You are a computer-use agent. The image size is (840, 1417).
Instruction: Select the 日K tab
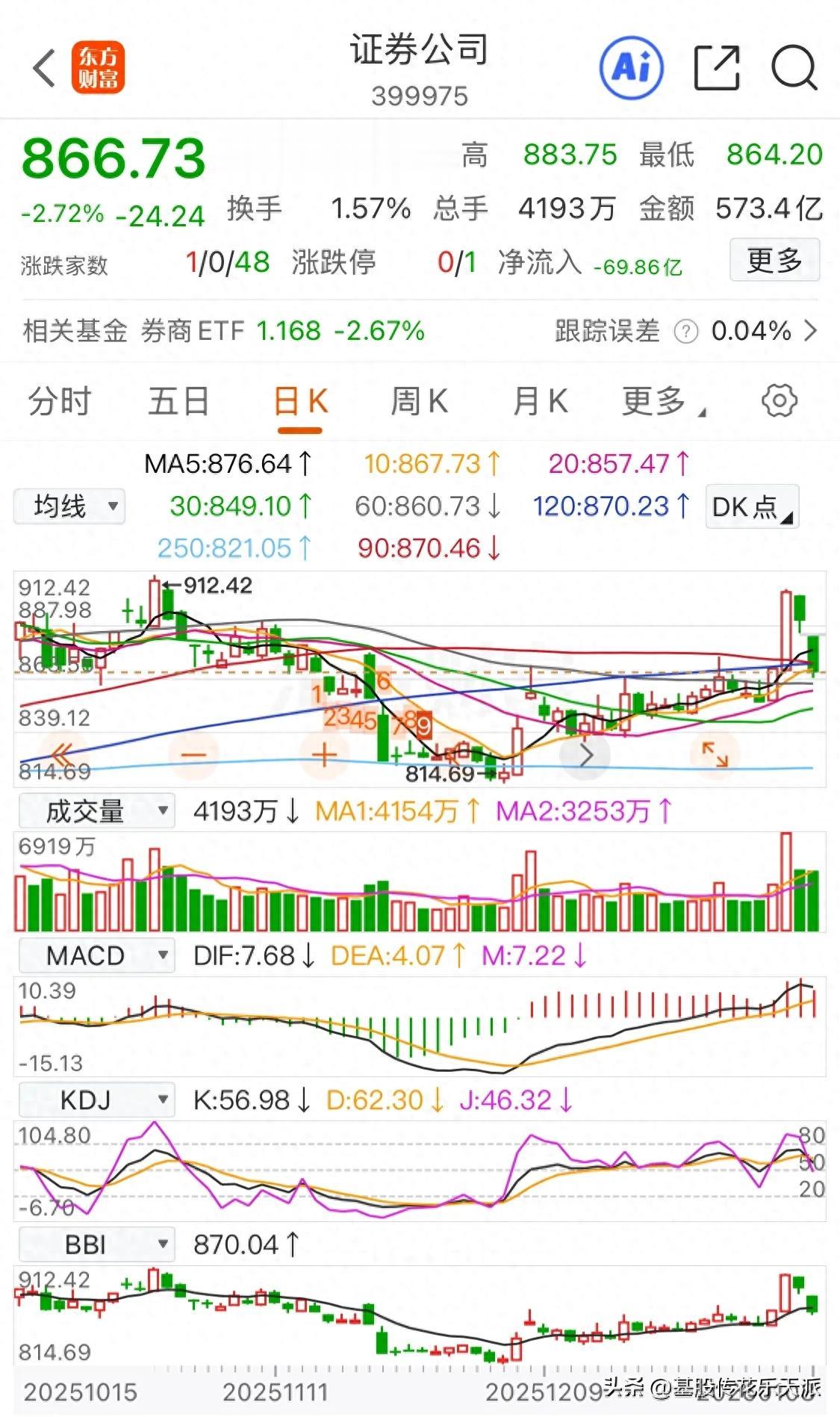click(300, 402)
